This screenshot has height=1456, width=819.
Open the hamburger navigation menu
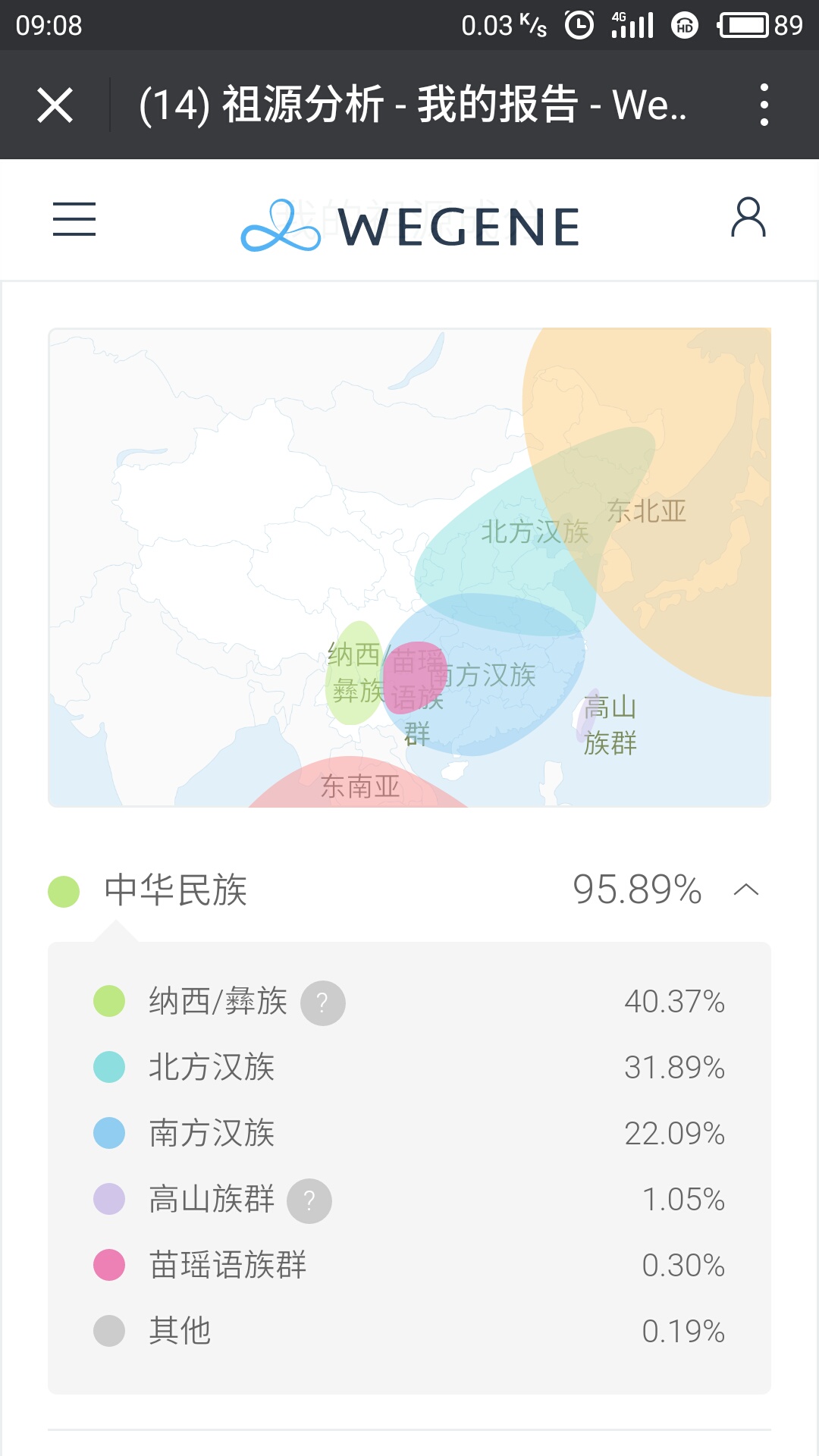(x=74, y=219)
